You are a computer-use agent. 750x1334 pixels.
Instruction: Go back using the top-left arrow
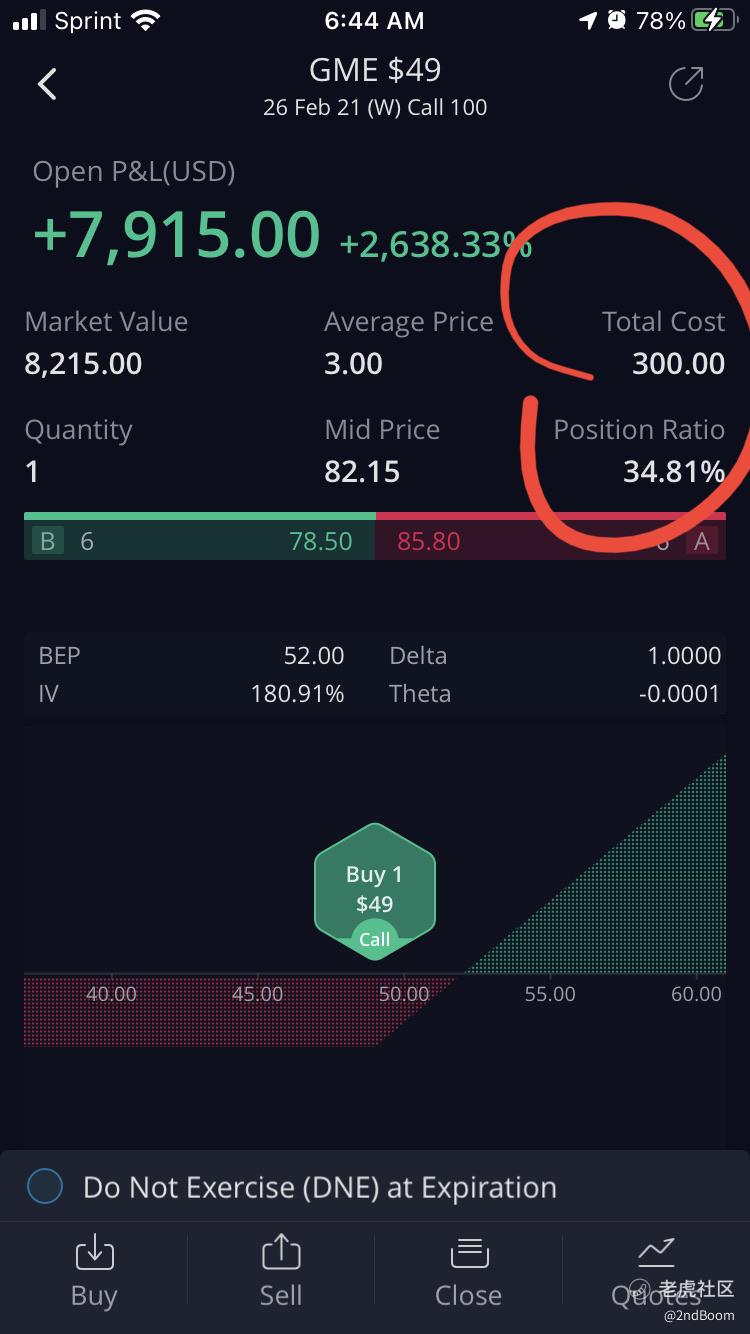click(x=47, y=84)
